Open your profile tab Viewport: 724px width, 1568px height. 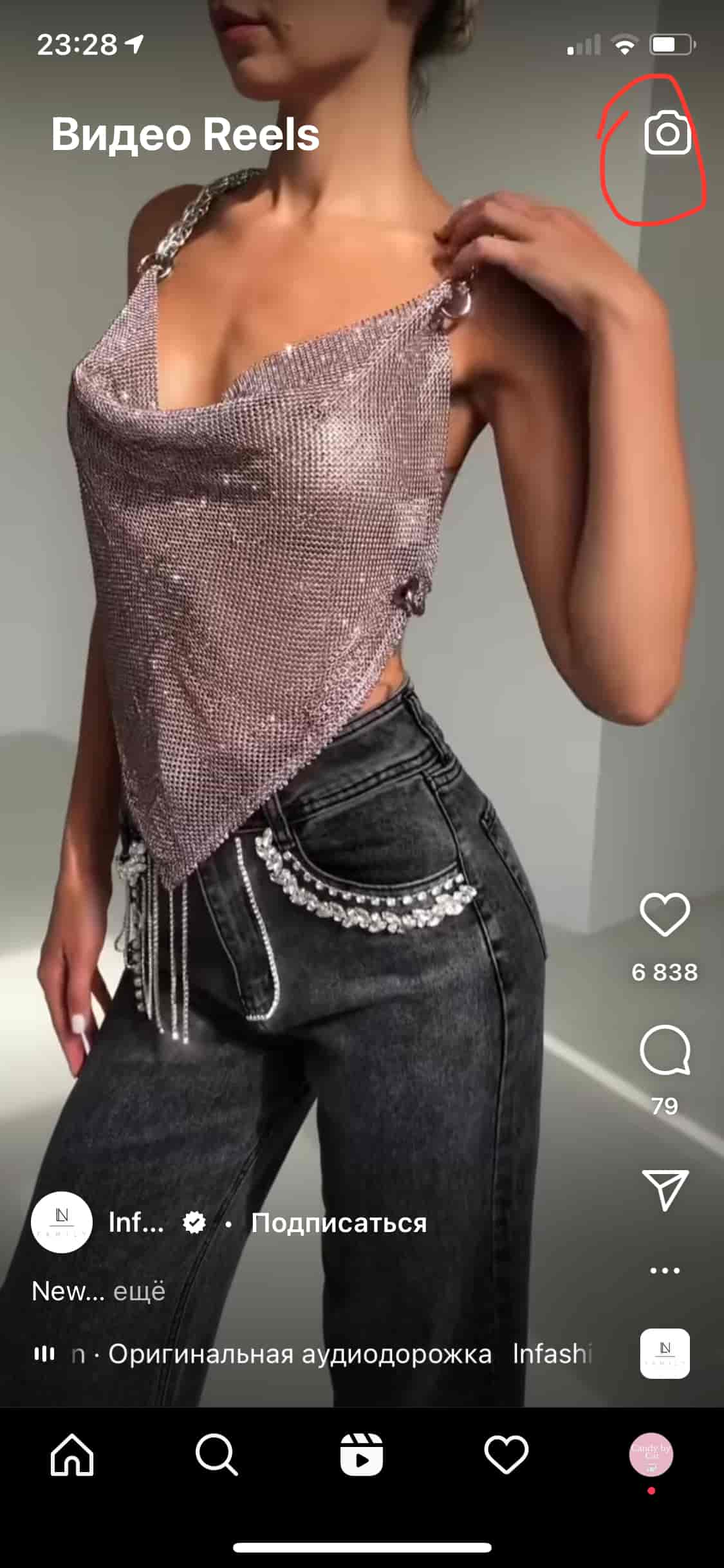651,1455
